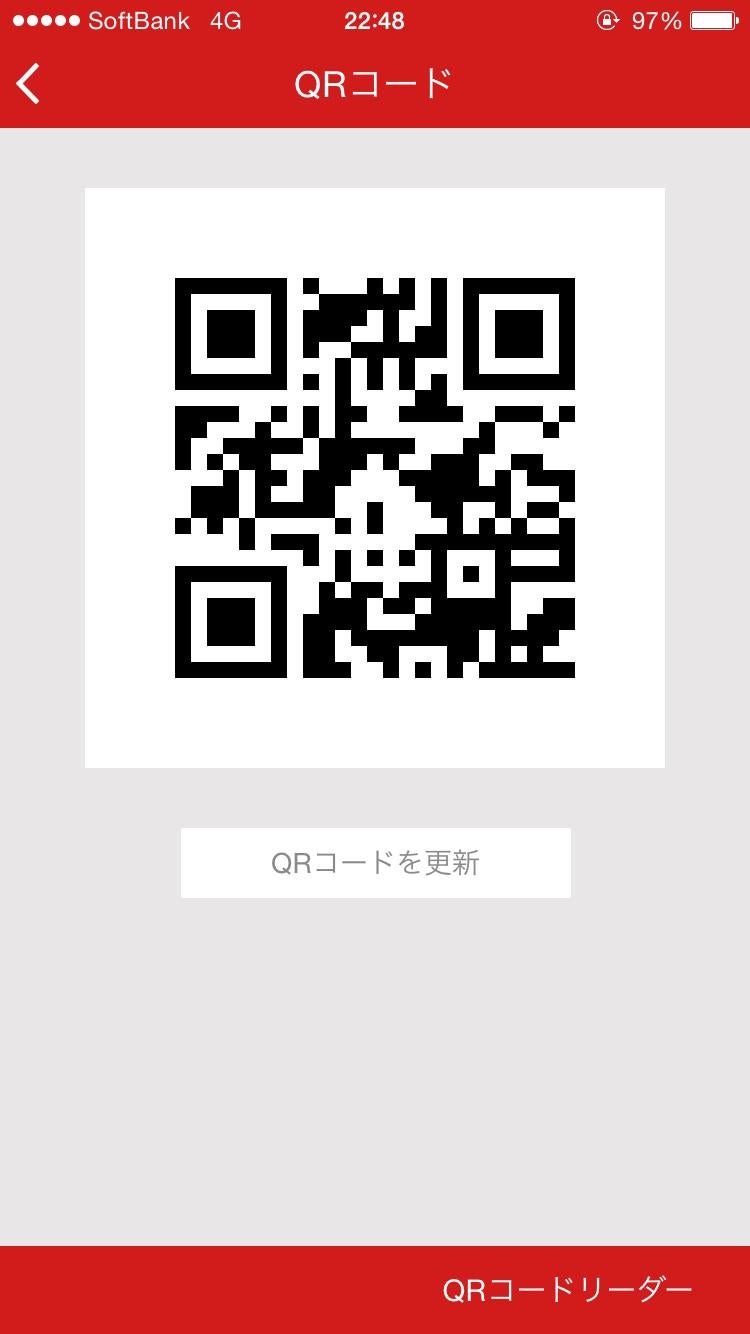Tap the orientation lock icon
Viewport: 750px width, 1334px height.
click(x=608, y=19)
